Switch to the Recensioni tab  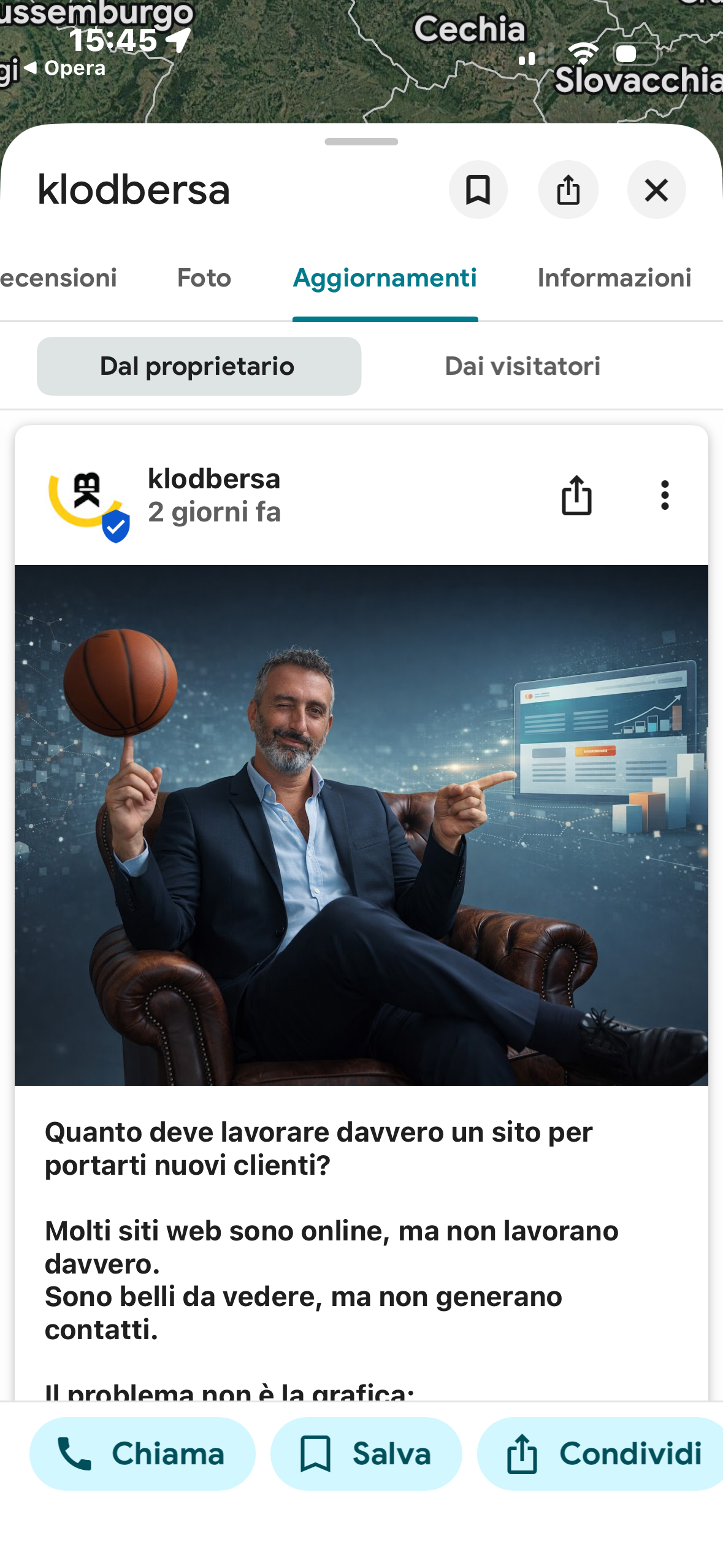[58, 278]
